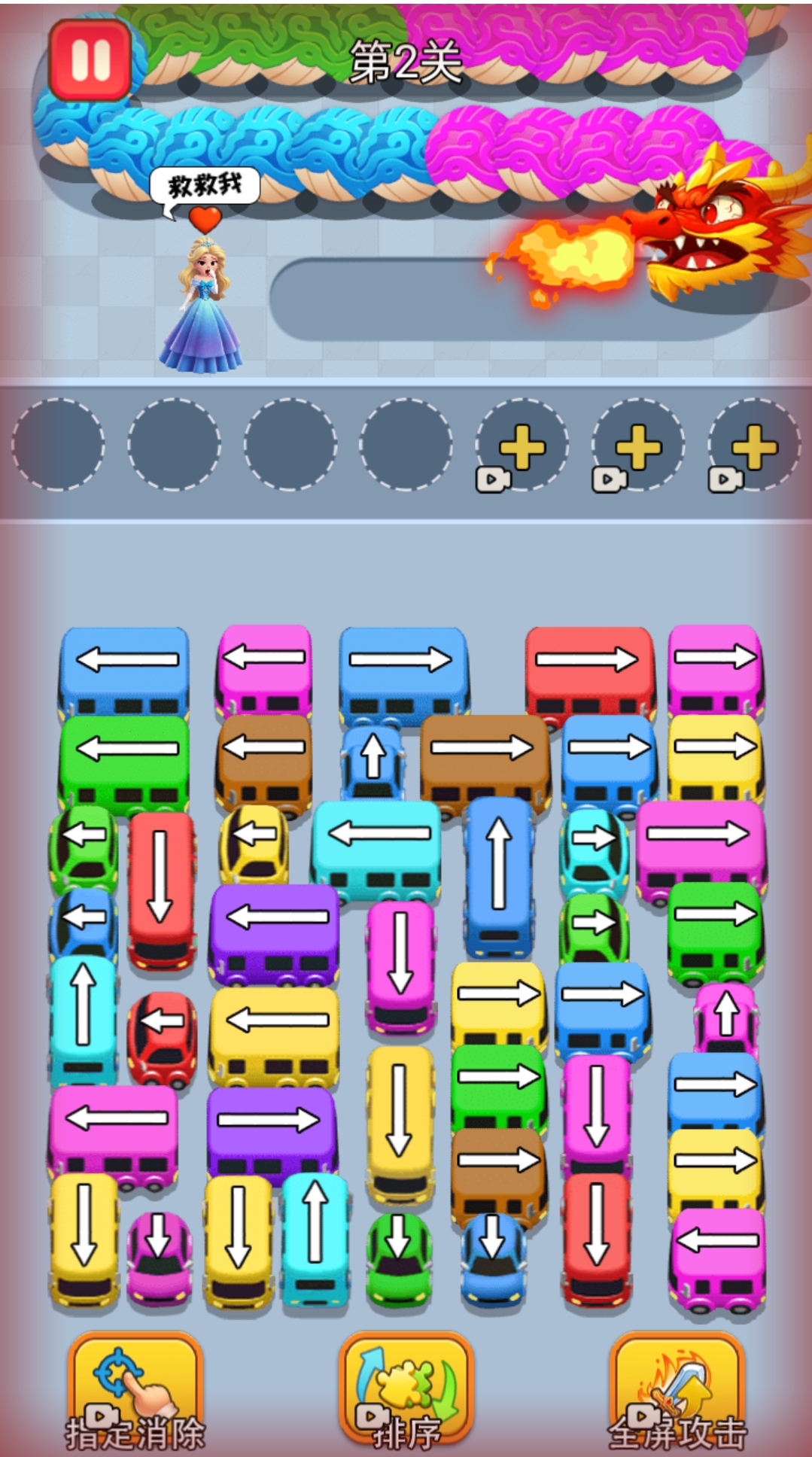Tap the small green car pointing down

point(398,1255)
